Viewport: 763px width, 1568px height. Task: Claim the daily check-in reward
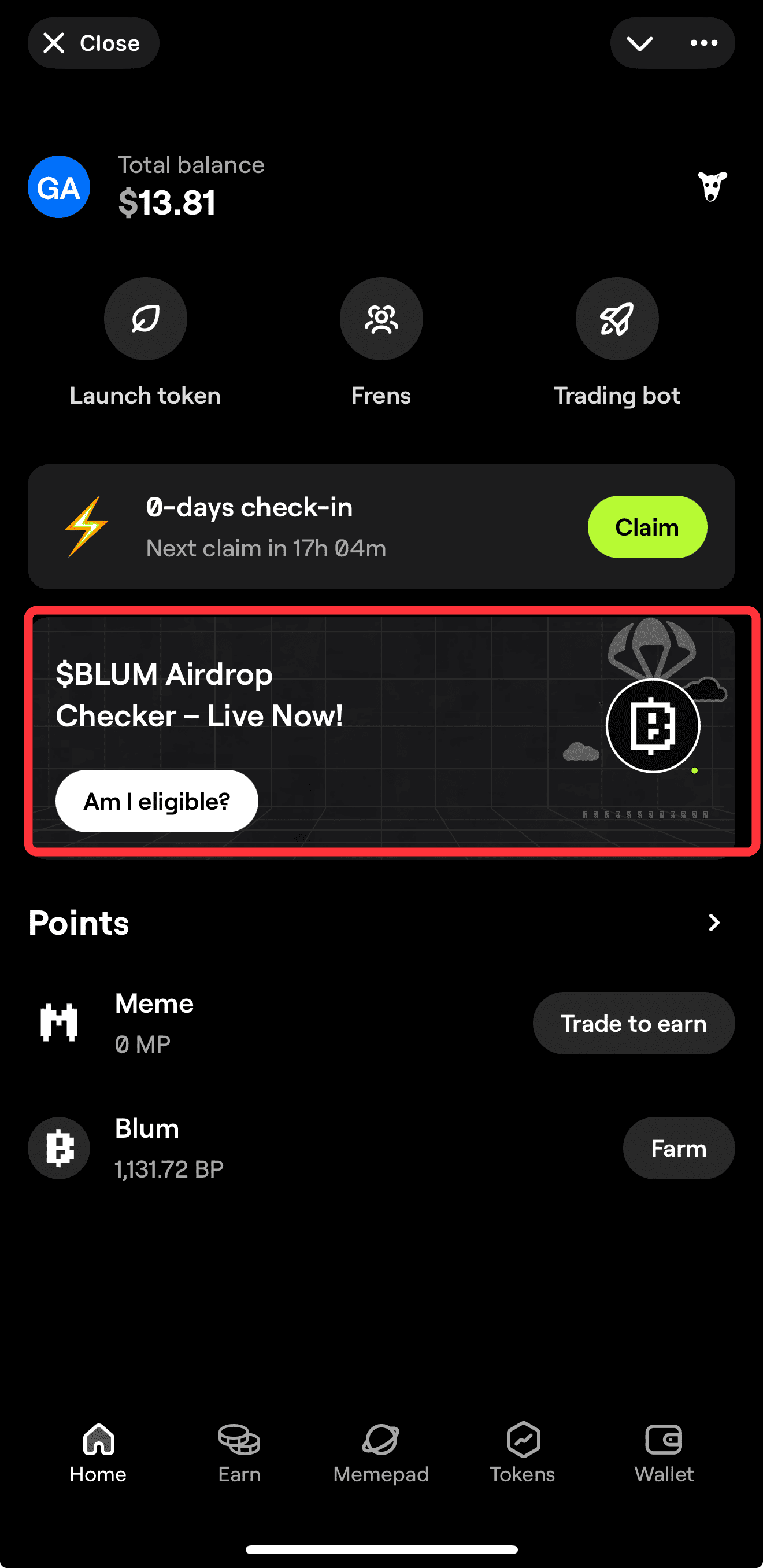point(647,527)
